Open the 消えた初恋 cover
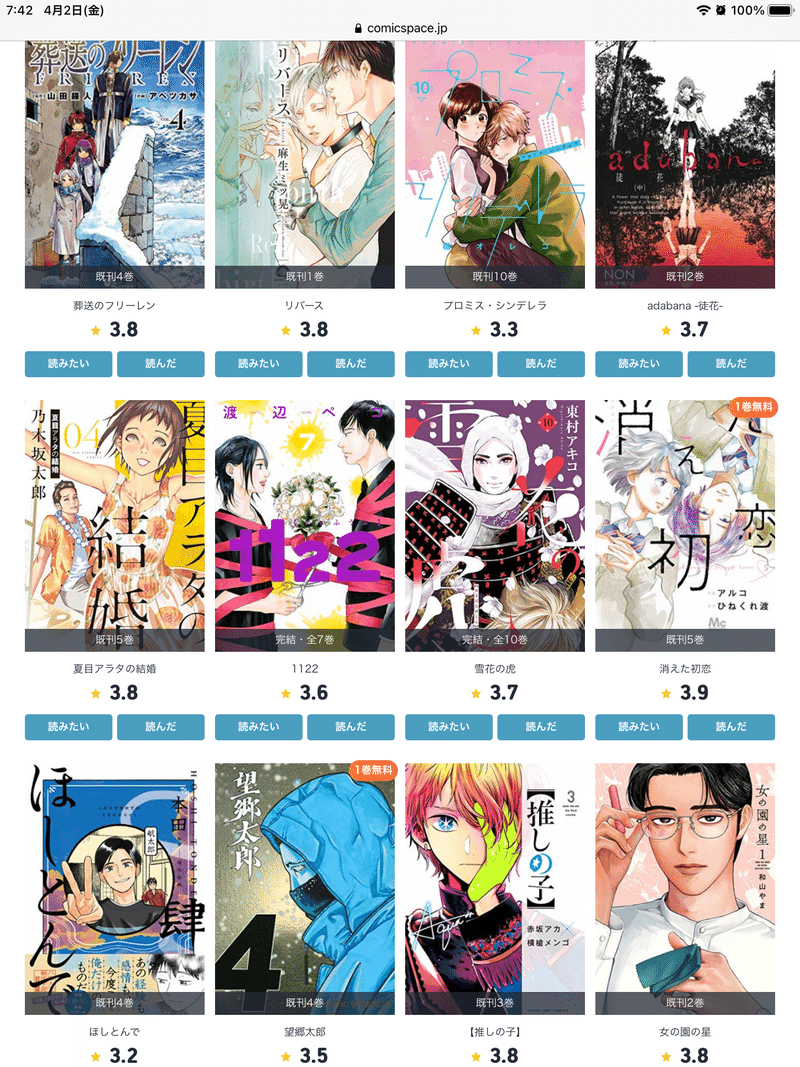Viewport: 800px width, 1067px height. [684, 520]
